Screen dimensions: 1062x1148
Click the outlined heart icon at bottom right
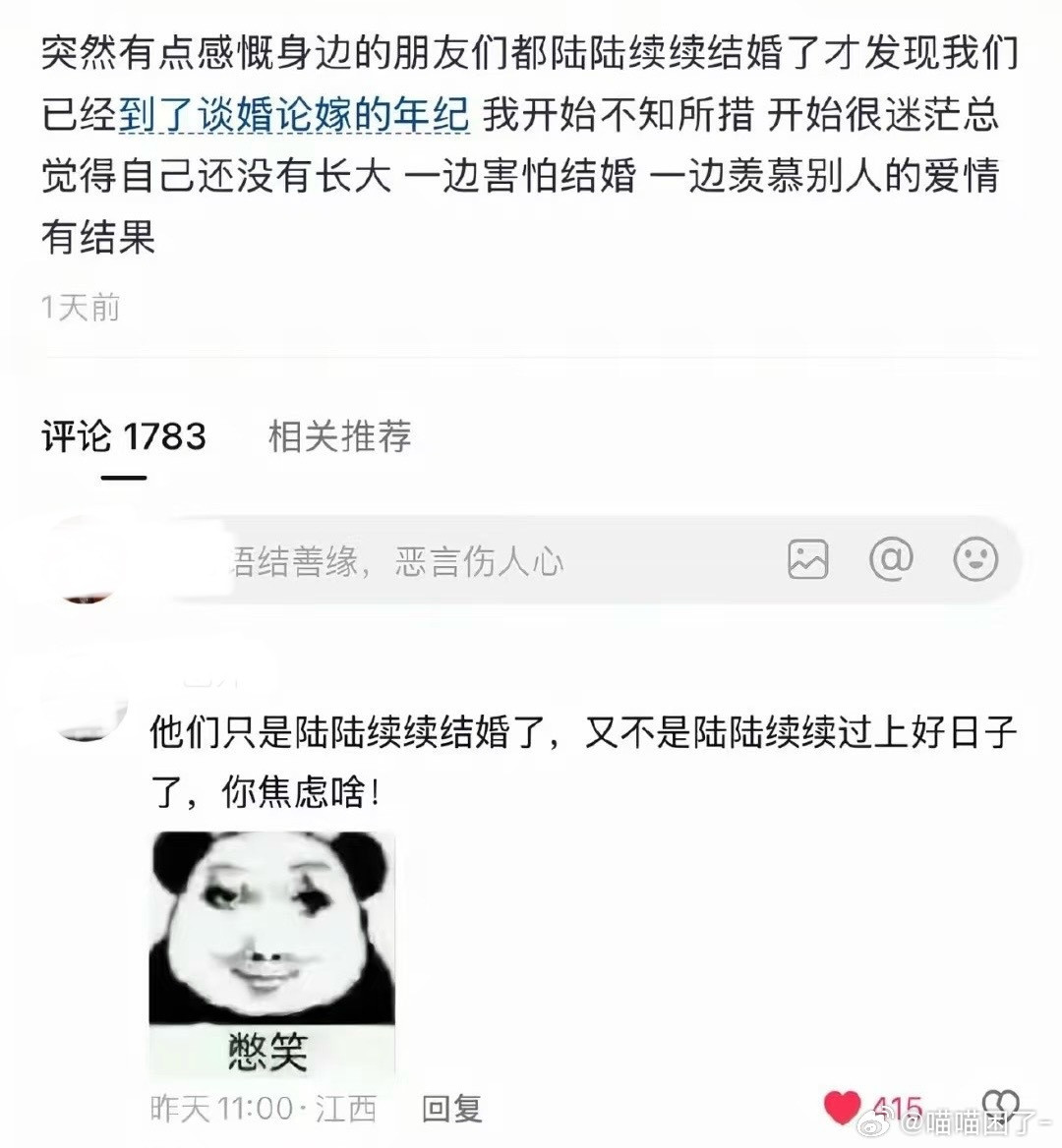coord(1001,1105)
